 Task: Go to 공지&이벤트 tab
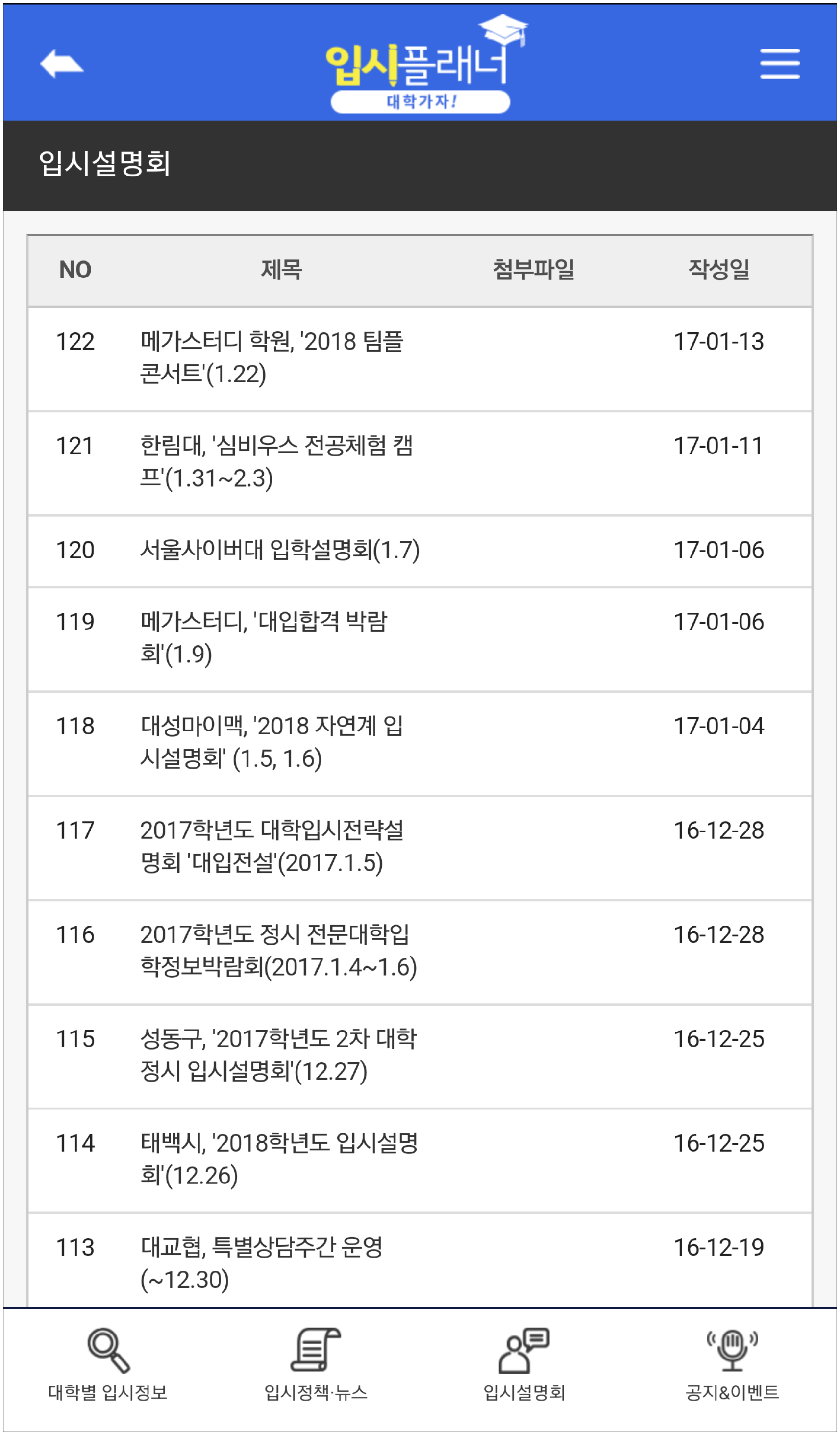point(732,1367)
